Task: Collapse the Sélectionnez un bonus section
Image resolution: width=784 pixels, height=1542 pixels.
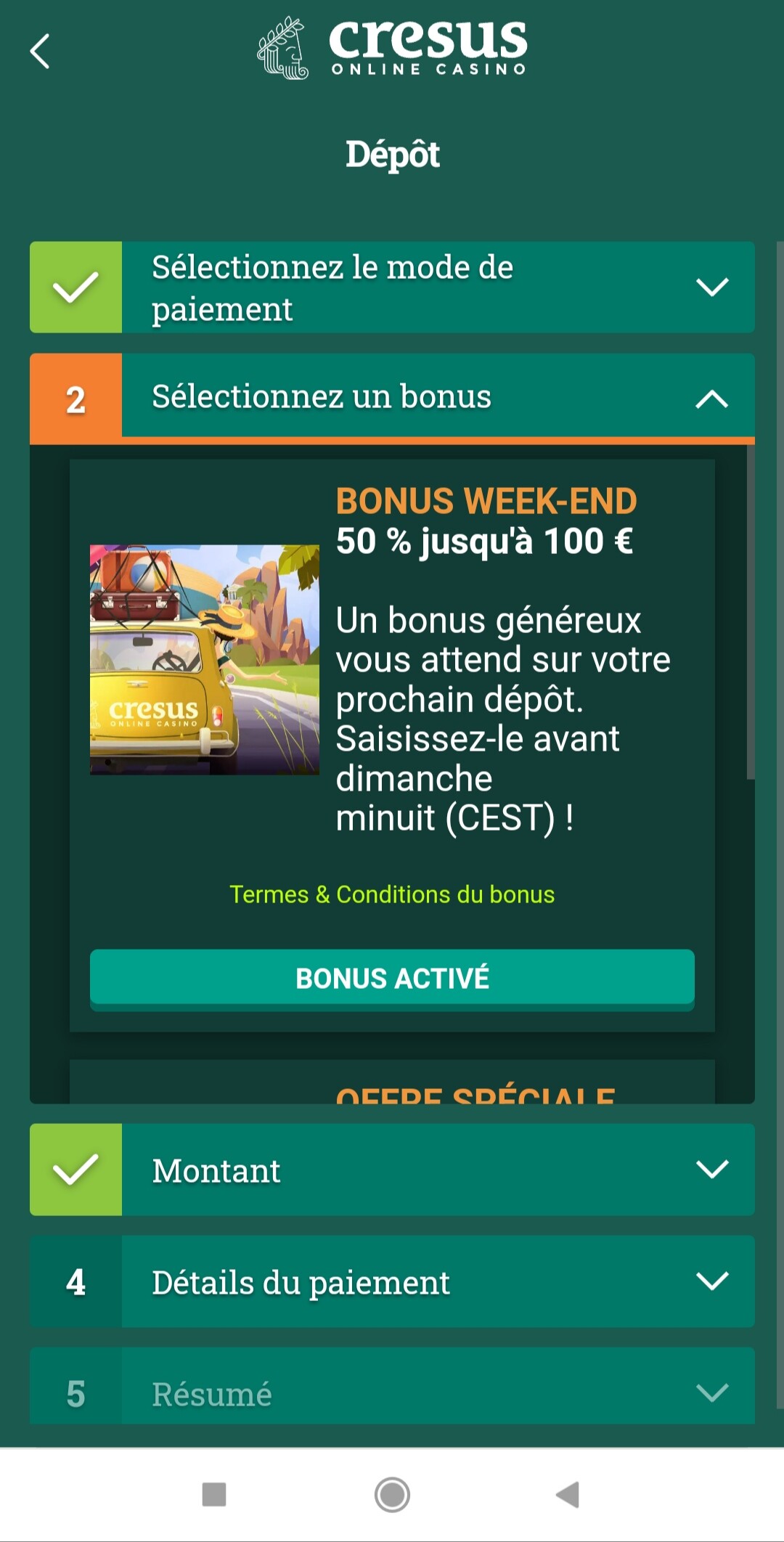Action: point(392,399)
